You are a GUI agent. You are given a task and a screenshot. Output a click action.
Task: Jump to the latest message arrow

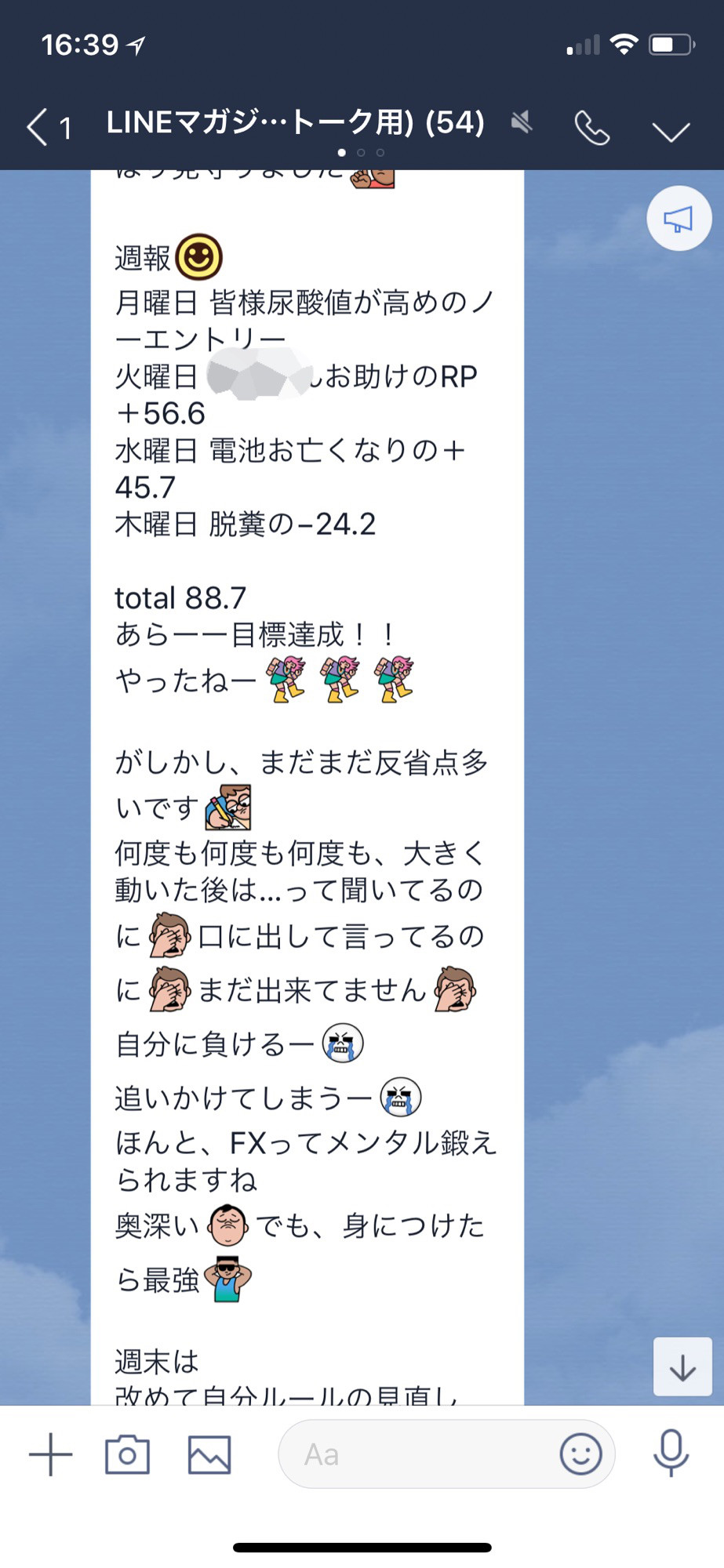pos(682,1367)
